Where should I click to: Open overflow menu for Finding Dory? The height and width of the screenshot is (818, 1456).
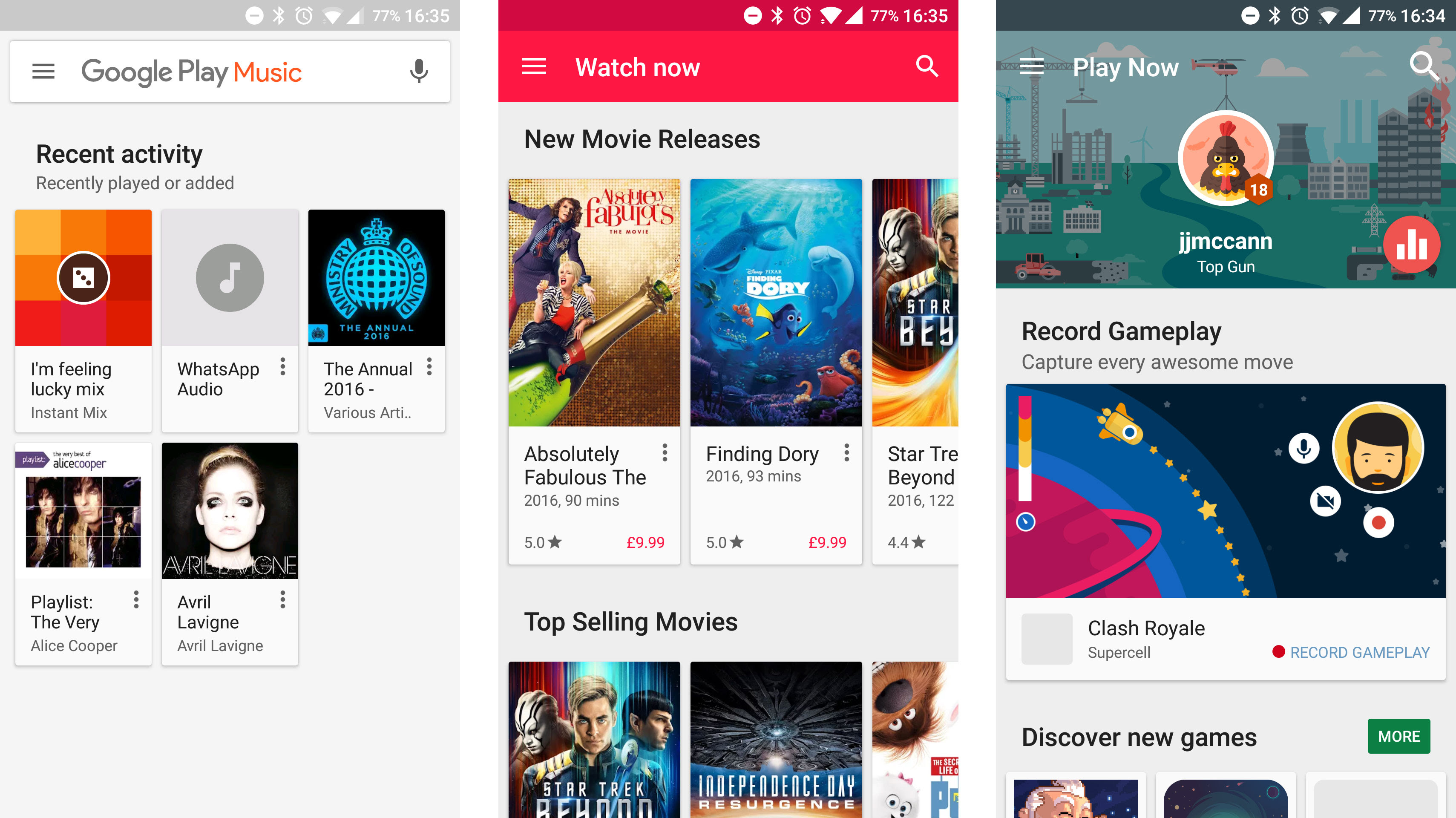(x=847, y=452)
